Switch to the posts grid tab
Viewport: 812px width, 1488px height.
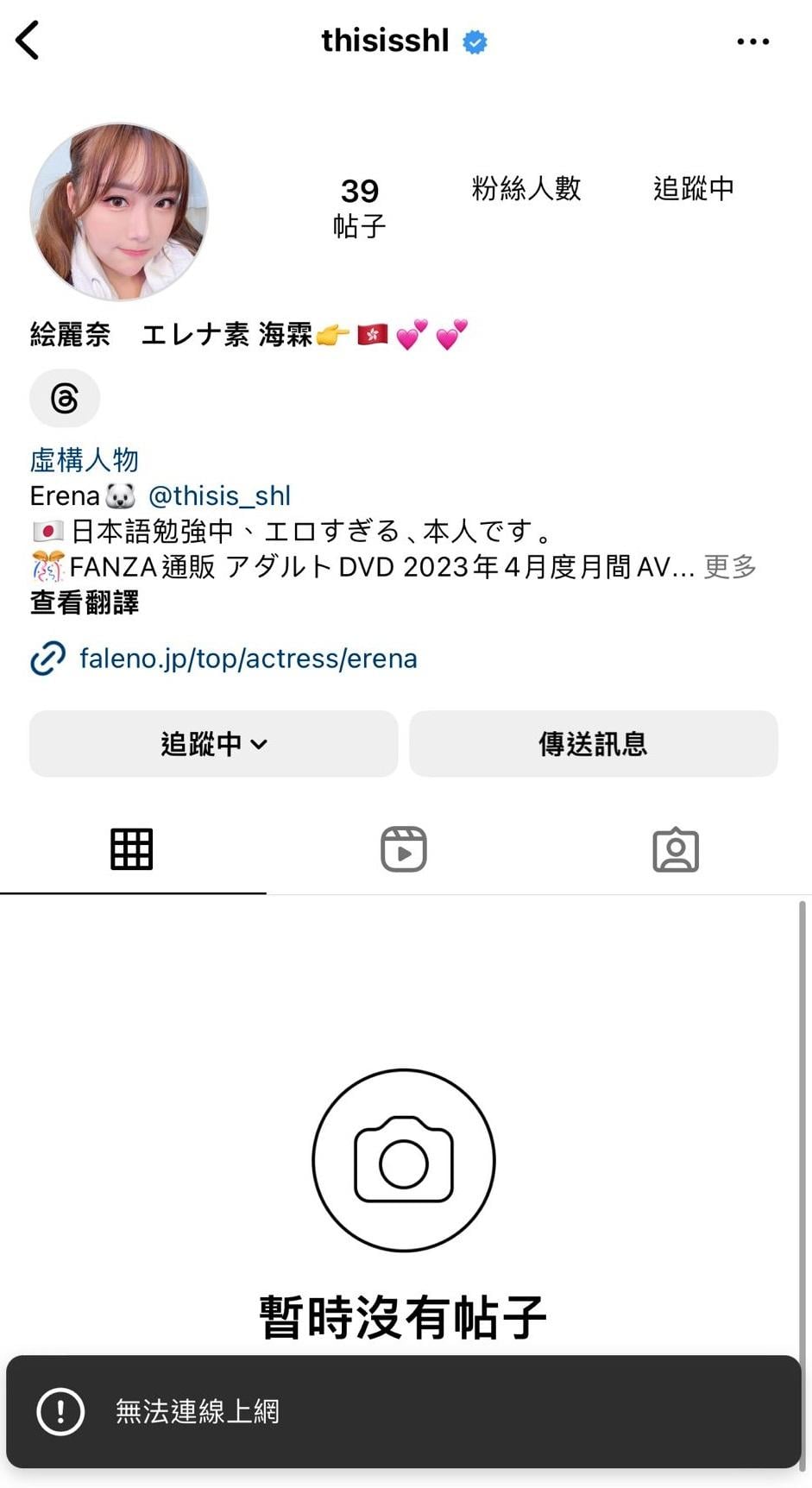coord(132,849)
